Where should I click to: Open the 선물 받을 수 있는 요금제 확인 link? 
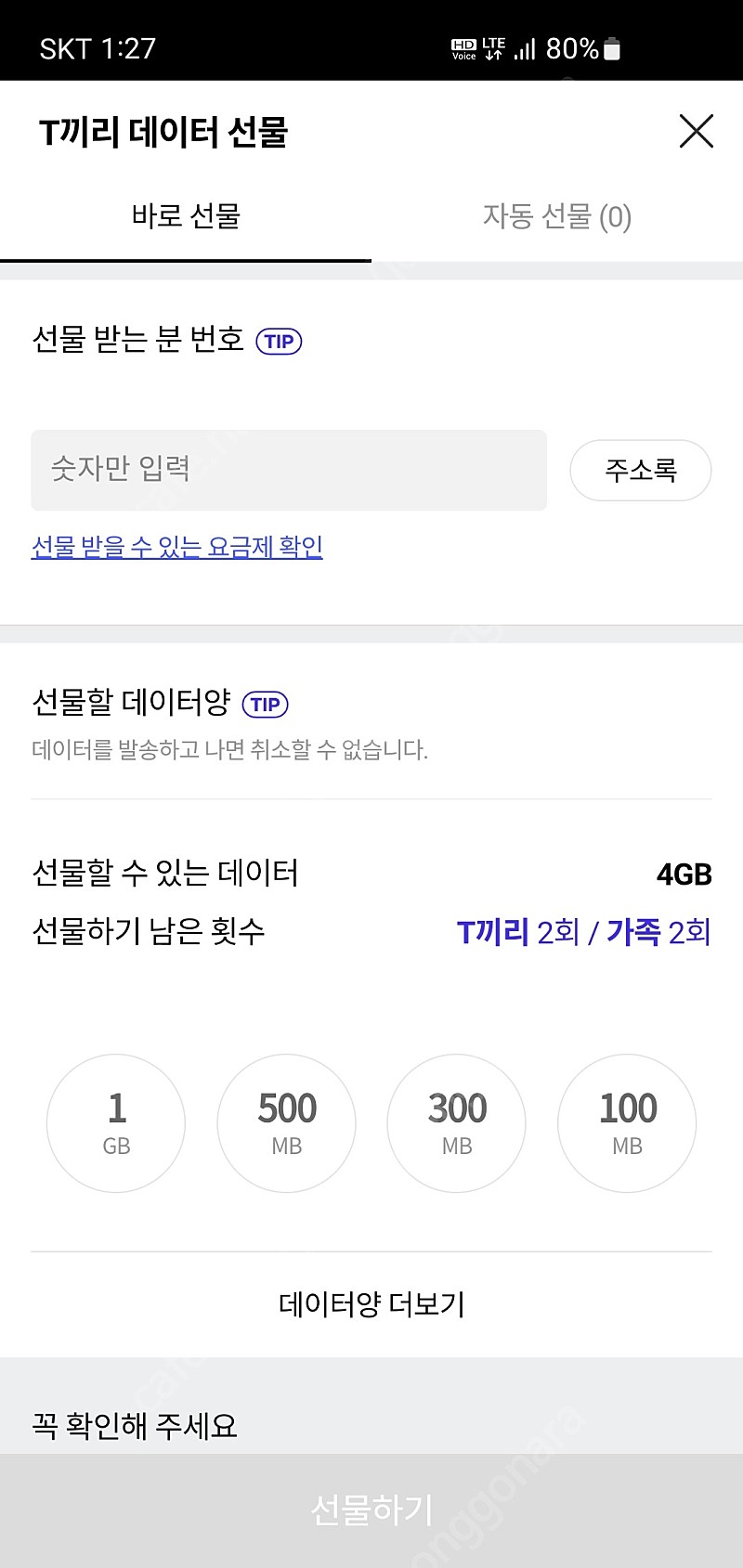pos(175,548)
